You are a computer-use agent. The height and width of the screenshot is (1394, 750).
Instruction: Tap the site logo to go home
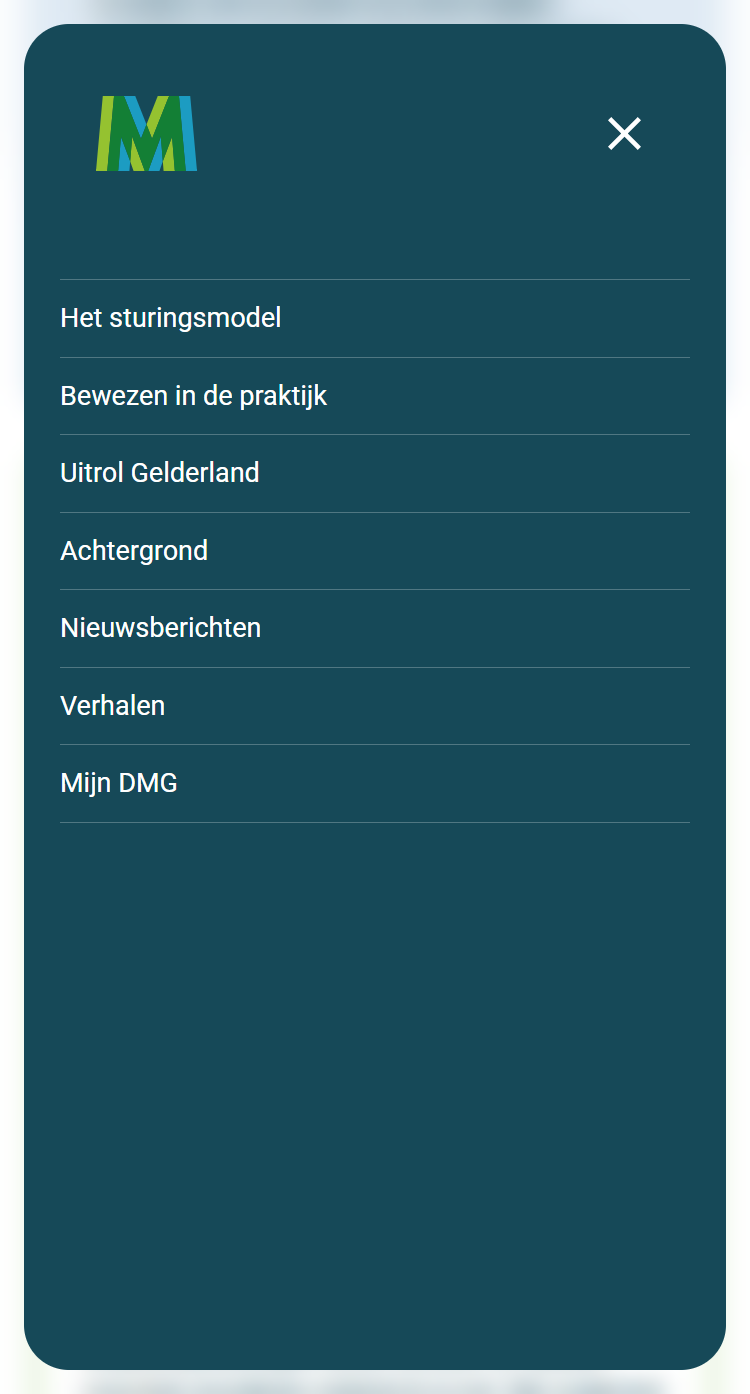pos(147,134)
